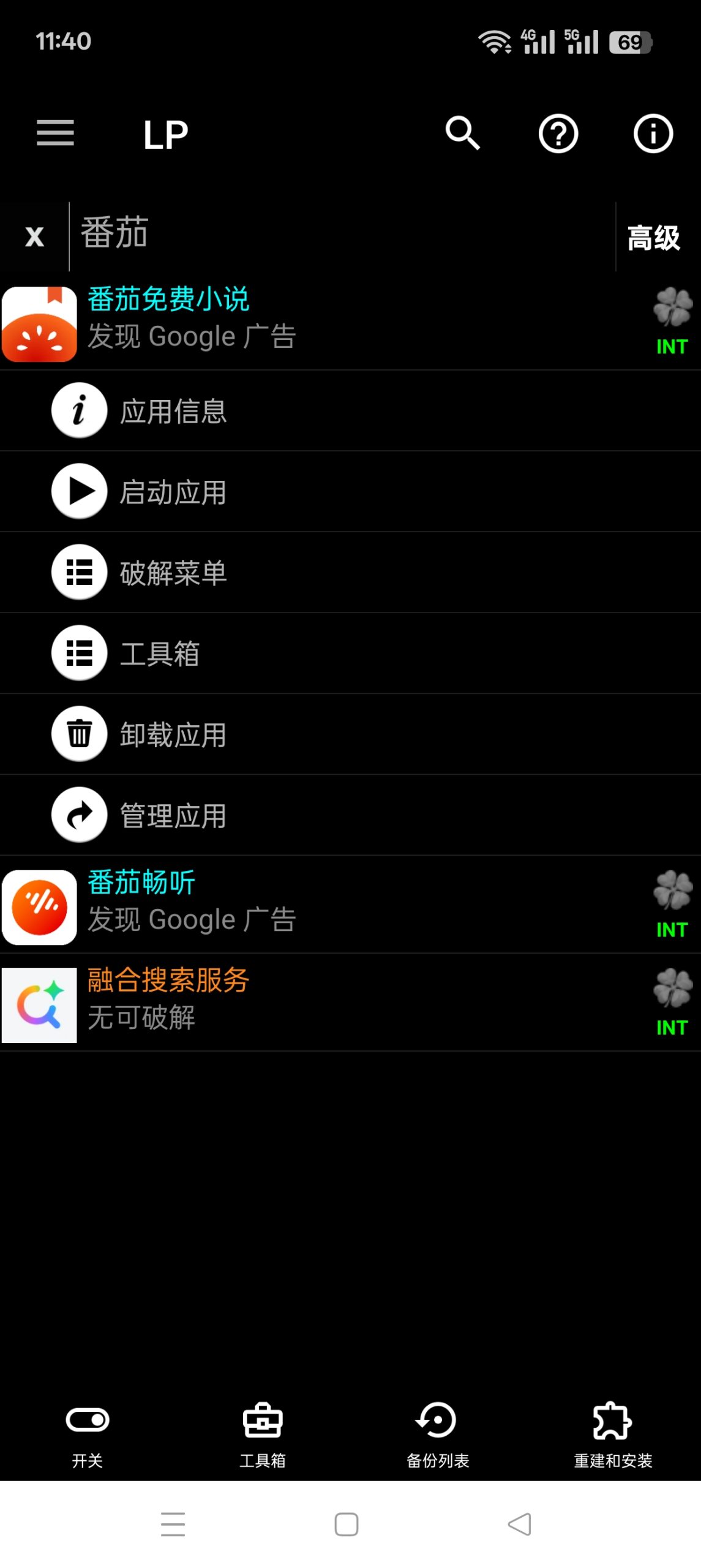
Task: Open the 高级 advanced search options
Action: pos(652,238)
